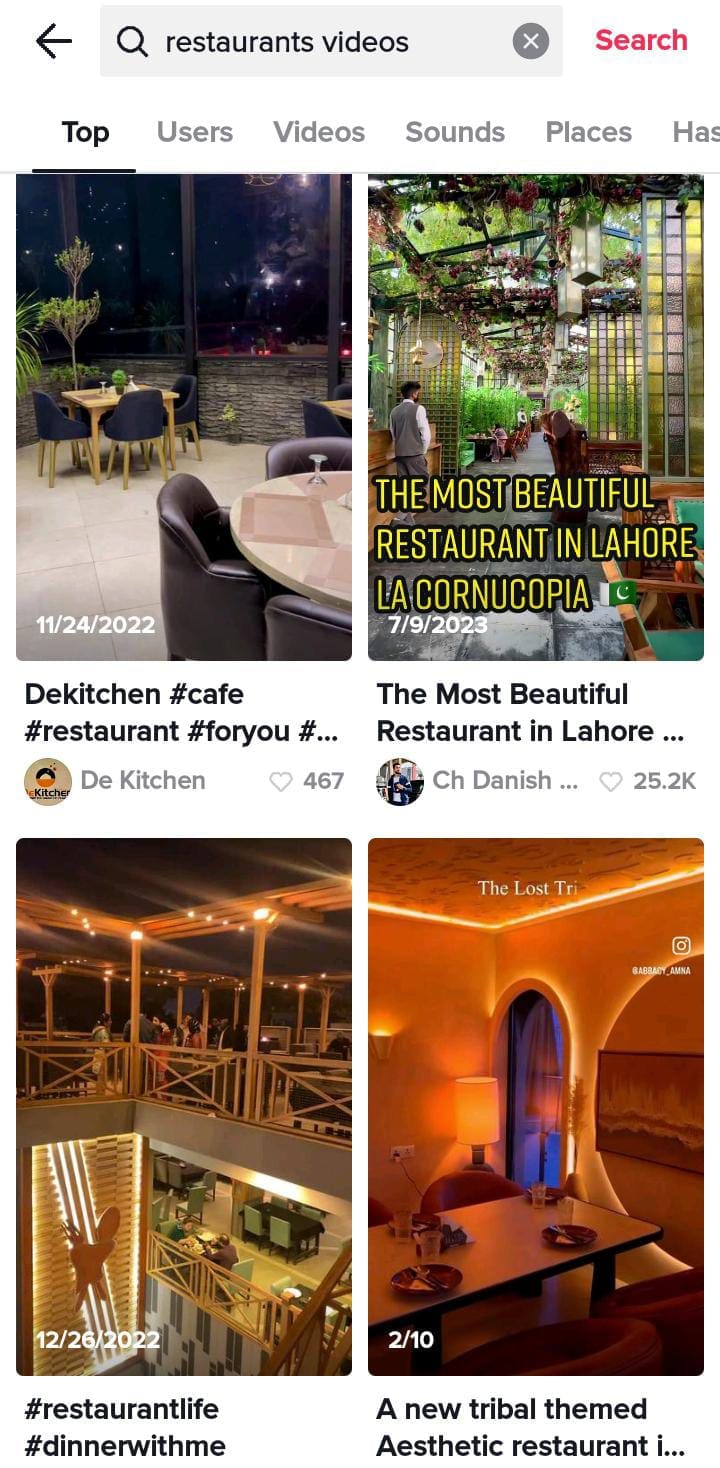The width and height of the screenshot is (720, 1468).
Task: Switch to the Users tab
Action: (x=194, y=132)
